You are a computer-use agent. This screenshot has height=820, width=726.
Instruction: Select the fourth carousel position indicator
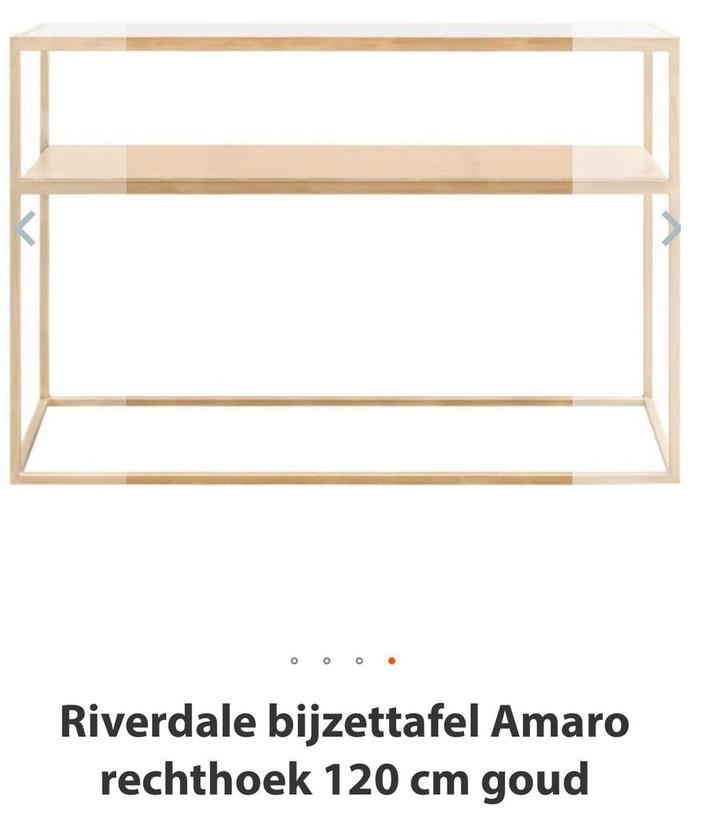click(x=390, y=661)
